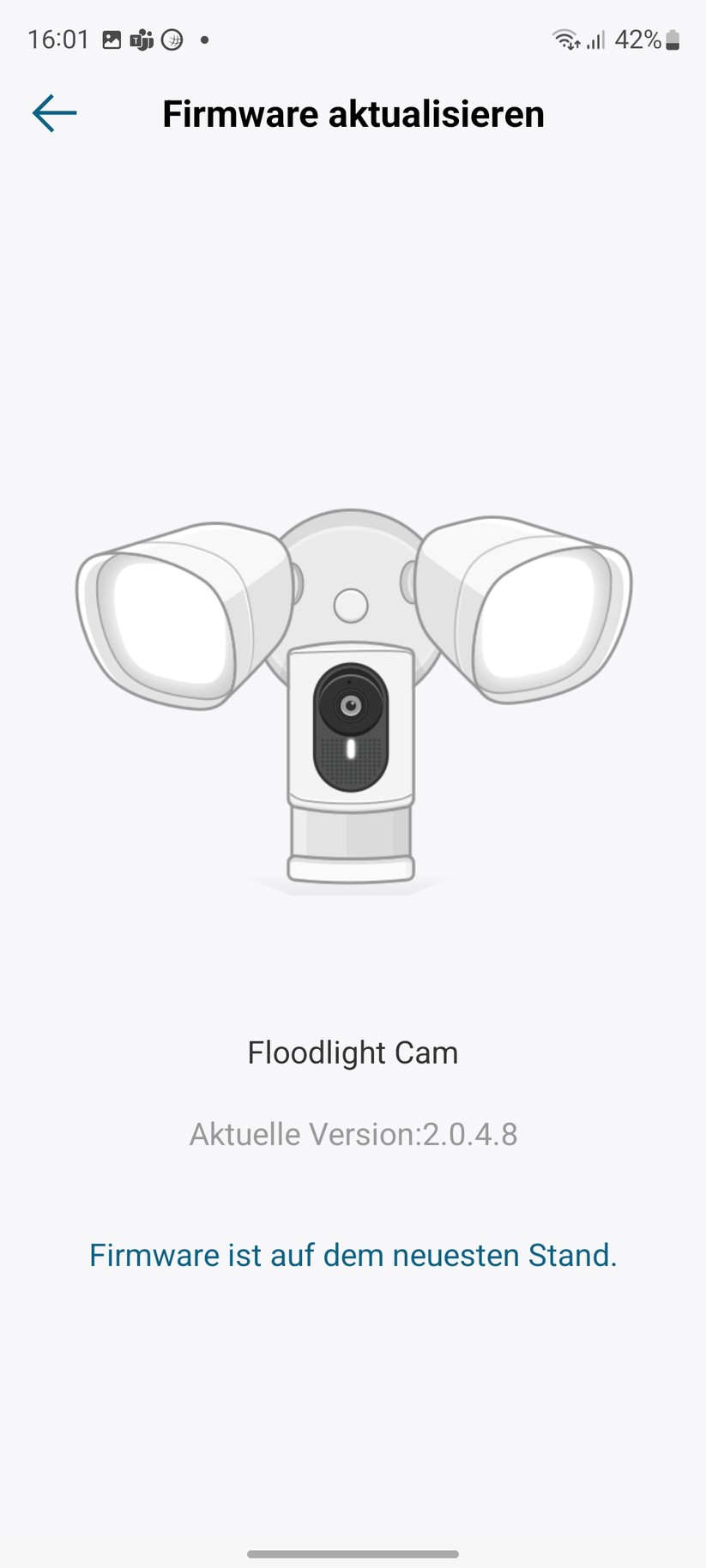
Task: Tap the 'Floodlight Cam' device name
Action: (353, 1052)
